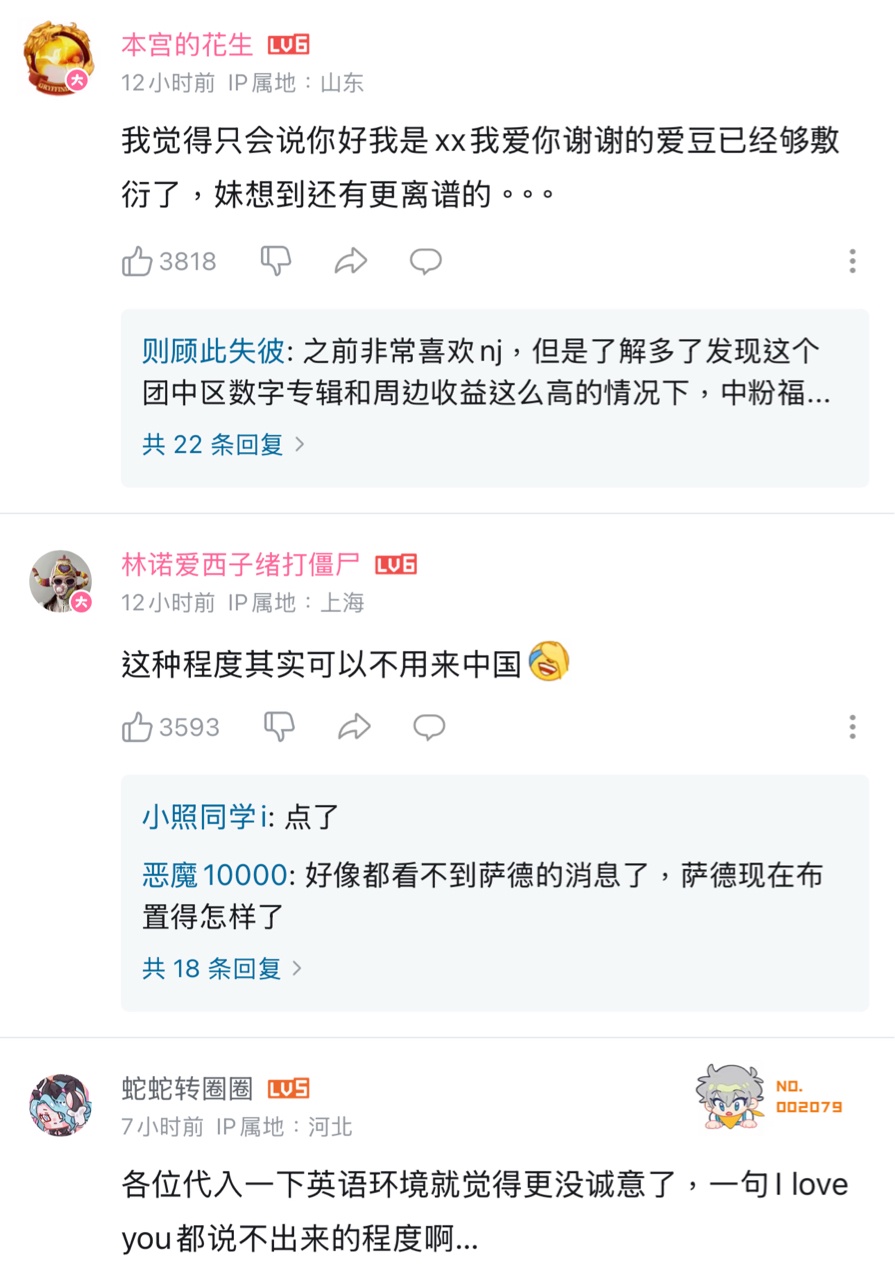Open overflow menu on 本宫的花生's comment
The height and width of the screenshot is (1280, 895).
(x=852, y=262)
